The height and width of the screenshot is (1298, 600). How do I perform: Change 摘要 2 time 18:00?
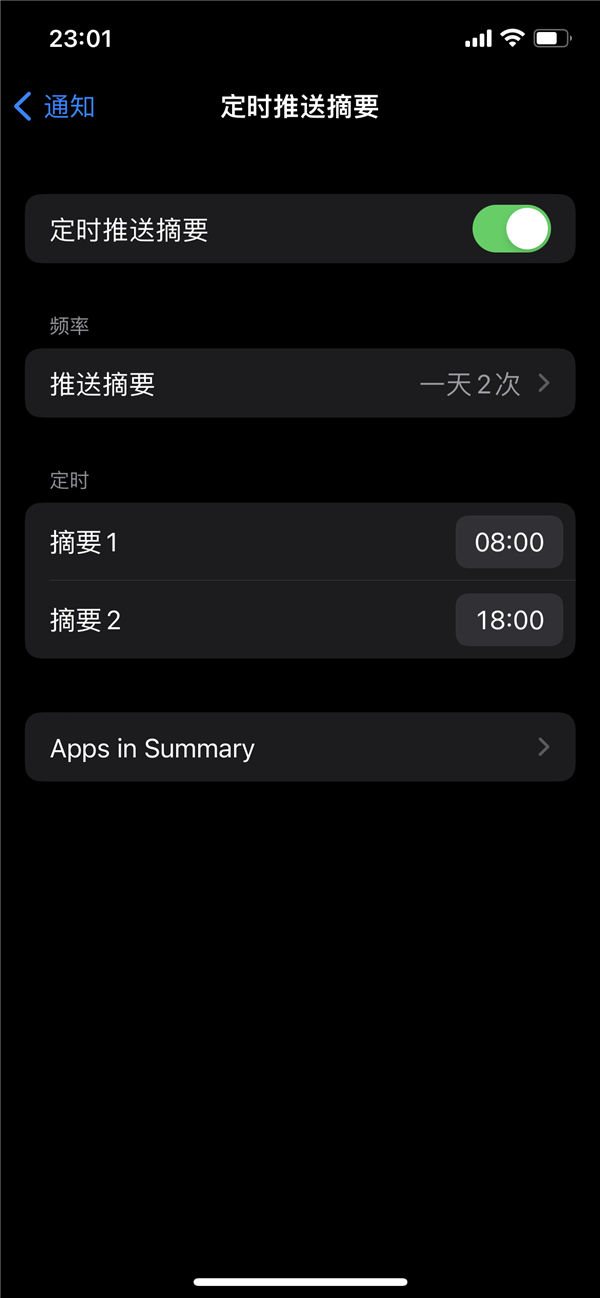[x=509, y=620]
